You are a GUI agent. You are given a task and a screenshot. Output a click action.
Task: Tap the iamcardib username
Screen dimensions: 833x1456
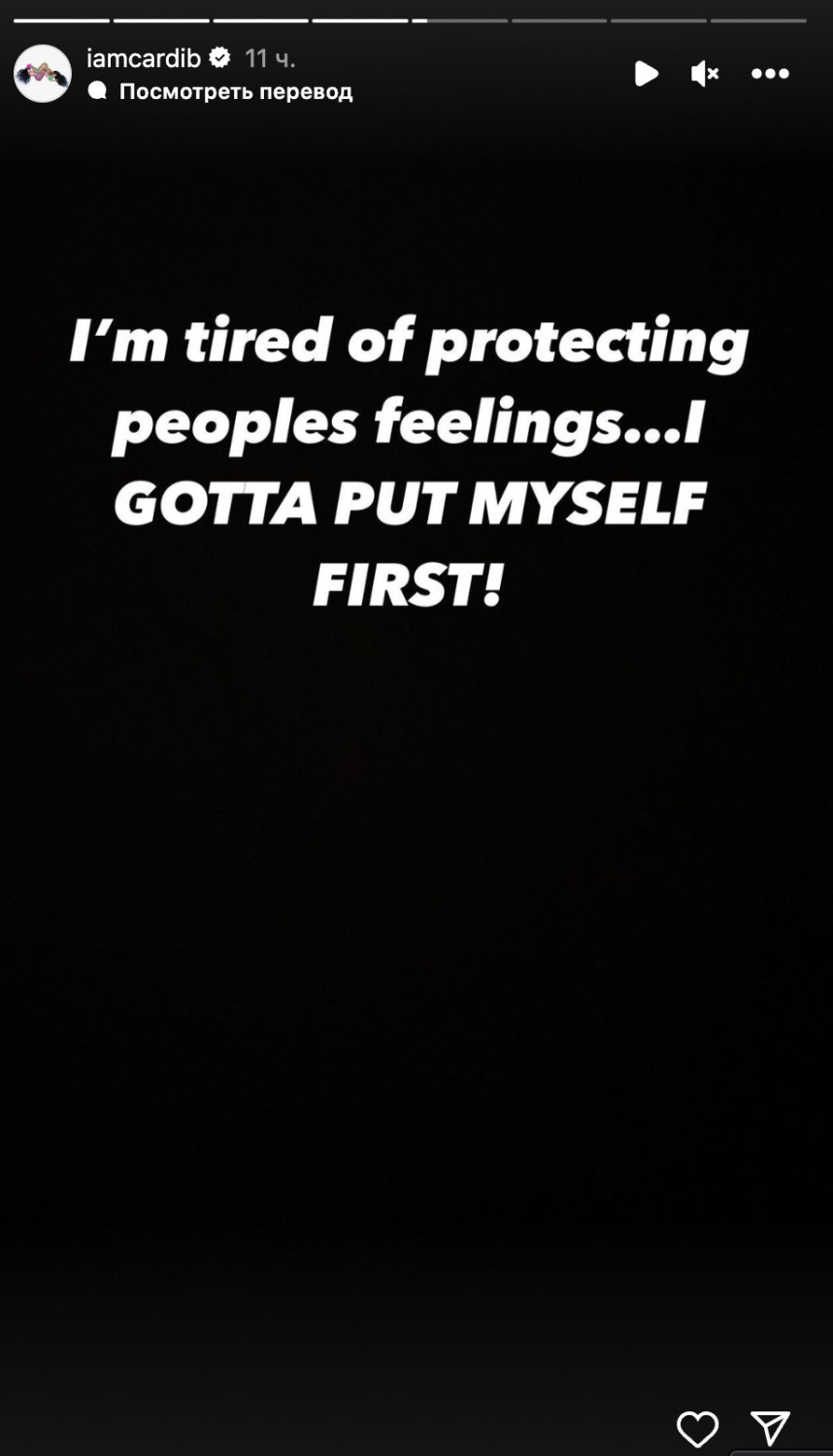tap(144, 58)
